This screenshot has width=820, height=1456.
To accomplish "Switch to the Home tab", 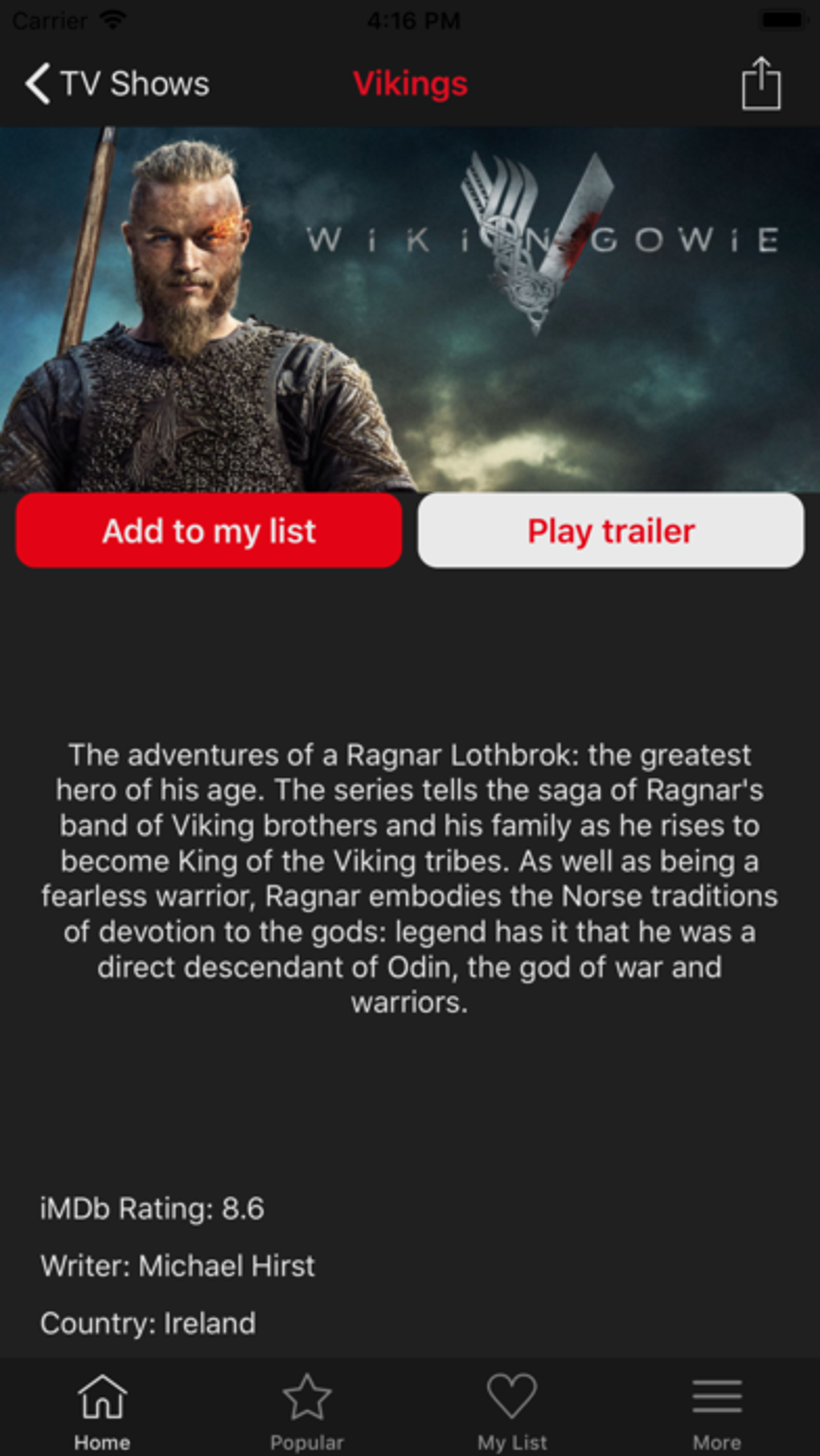I will (x=102, y=1411).
